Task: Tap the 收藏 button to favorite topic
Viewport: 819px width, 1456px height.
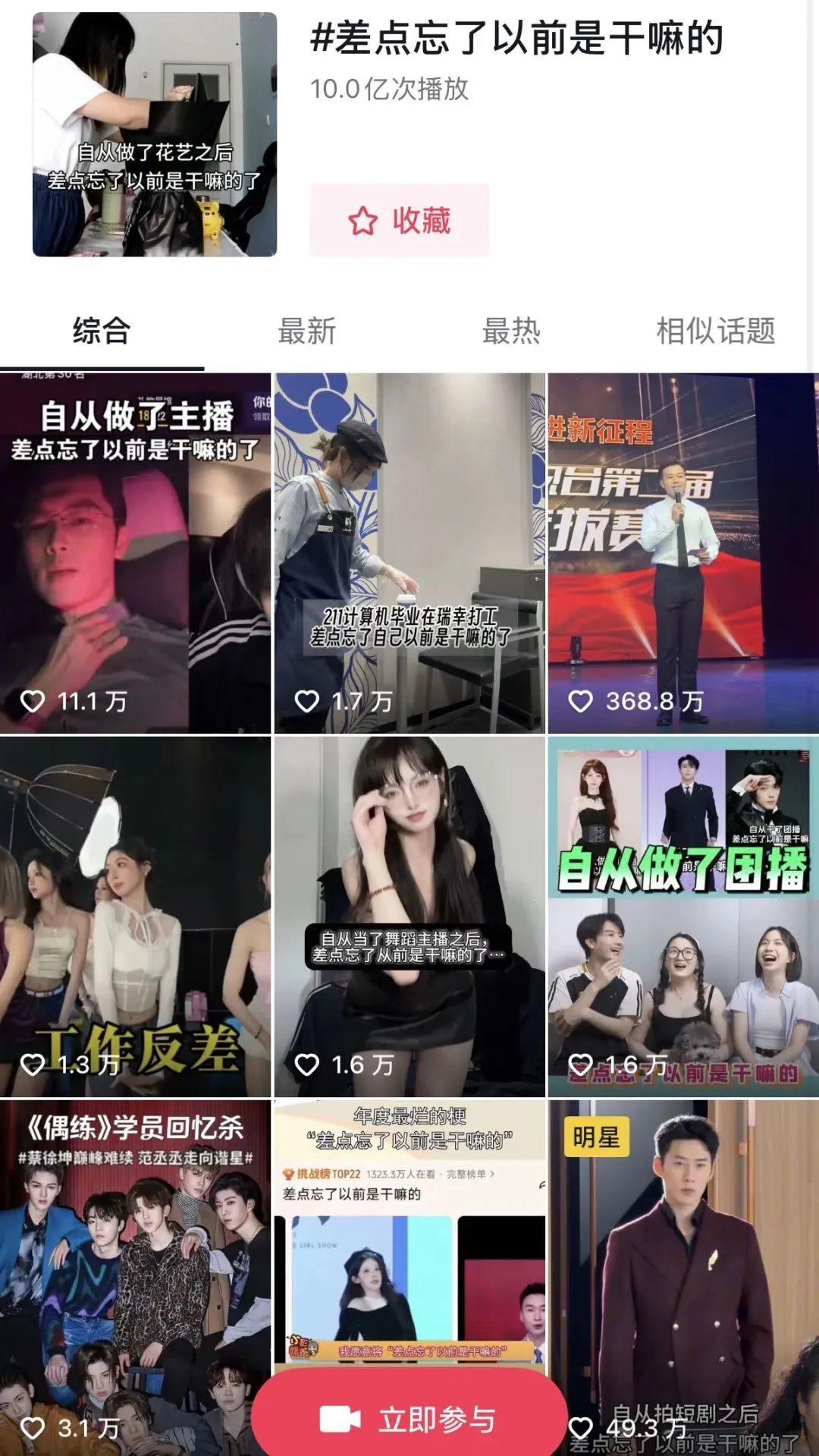Action: click(x=399, y=221)
